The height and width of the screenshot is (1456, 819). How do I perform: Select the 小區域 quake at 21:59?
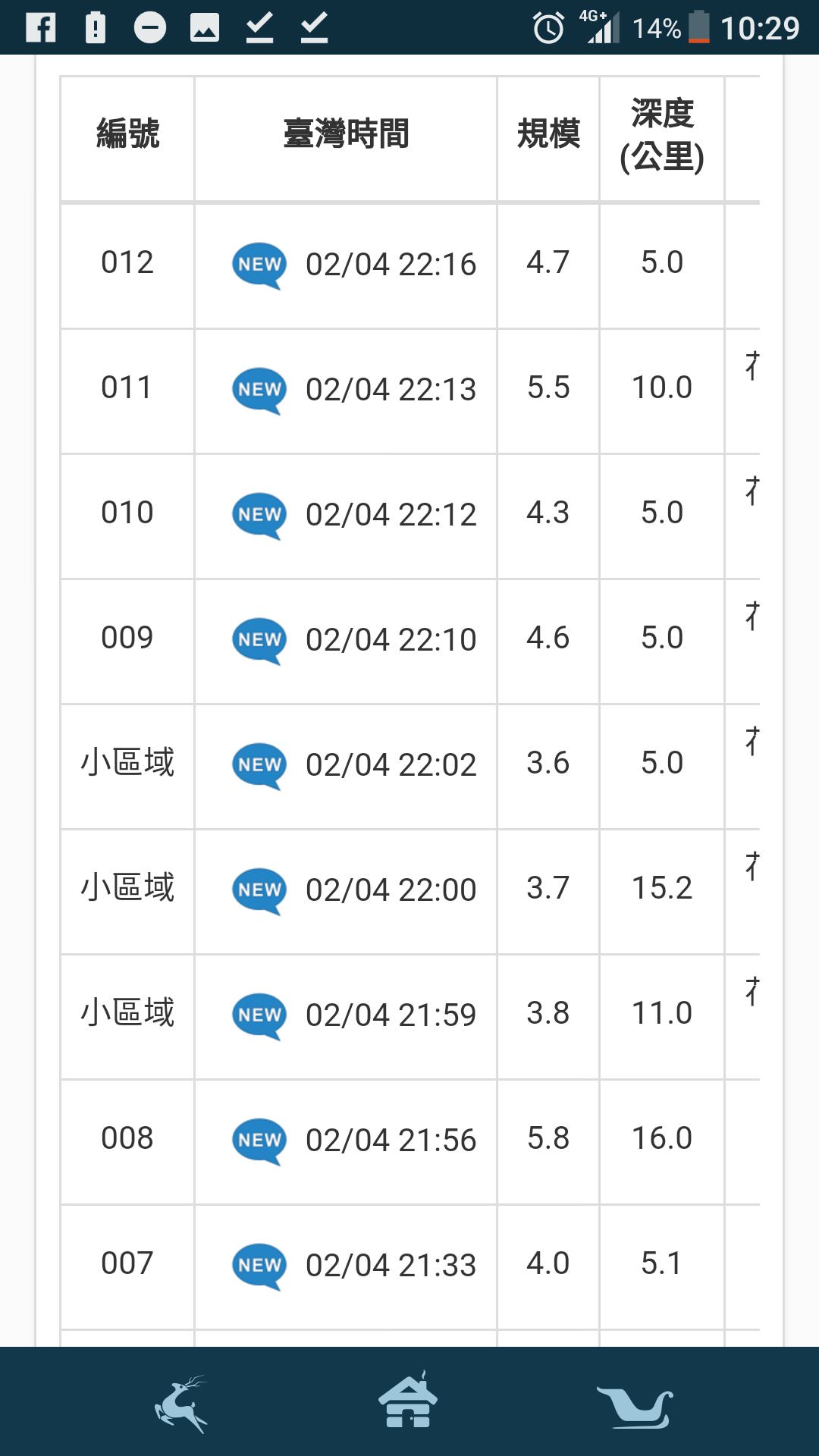[391, 1015]
